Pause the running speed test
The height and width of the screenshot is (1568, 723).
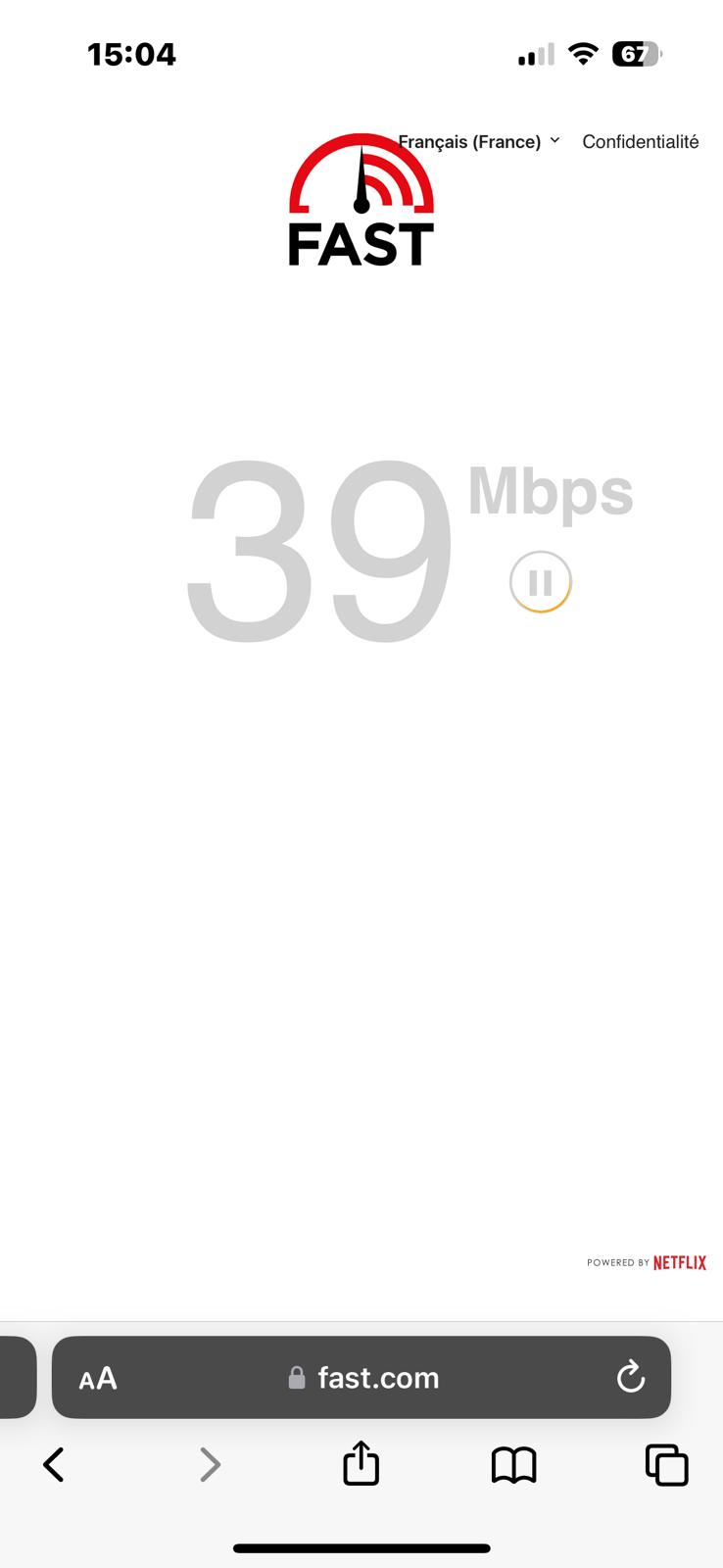tap(540, 583)
